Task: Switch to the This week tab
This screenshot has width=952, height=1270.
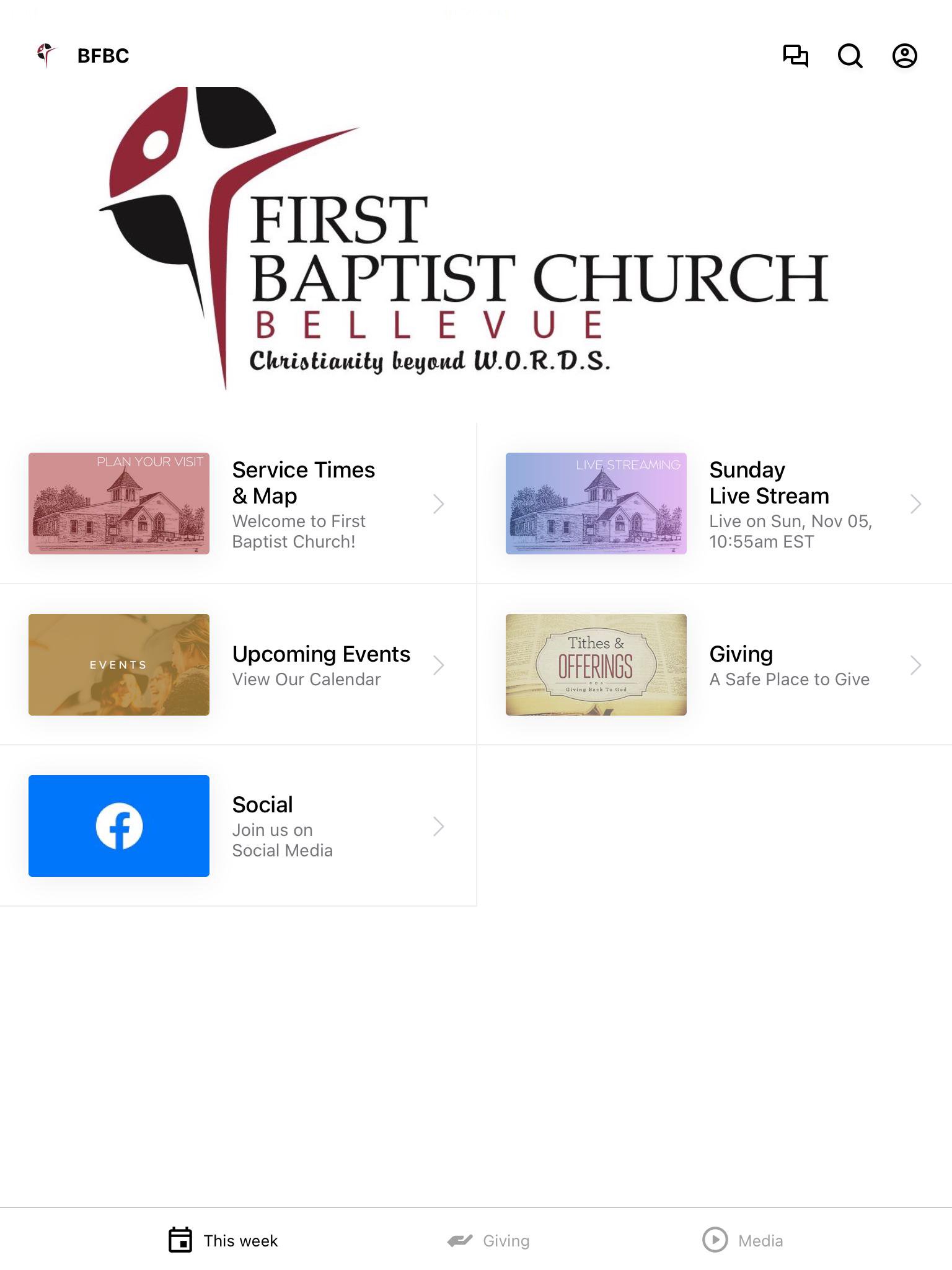Action: pyautogui.click(x=223, y=1240)
